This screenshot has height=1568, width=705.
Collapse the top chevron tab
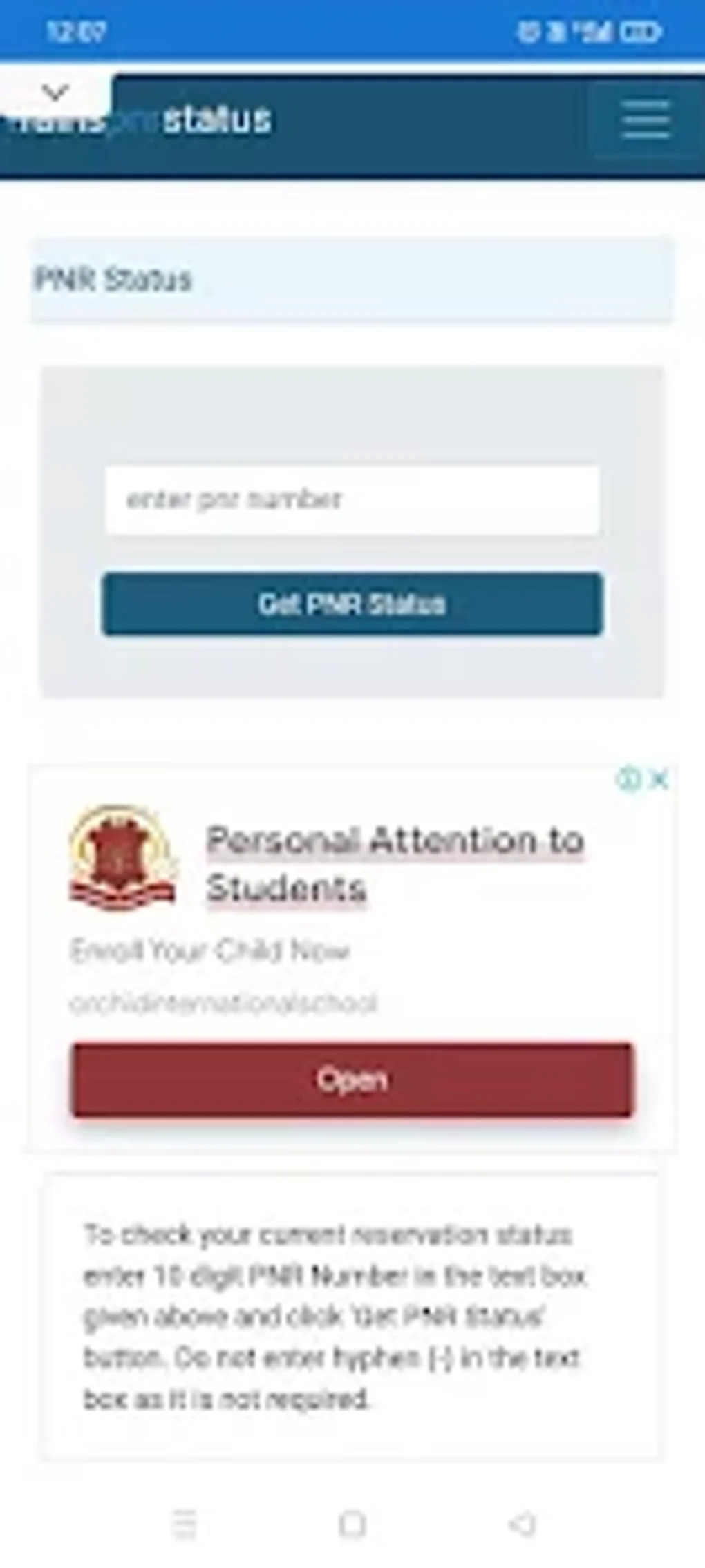pos(55,92)
